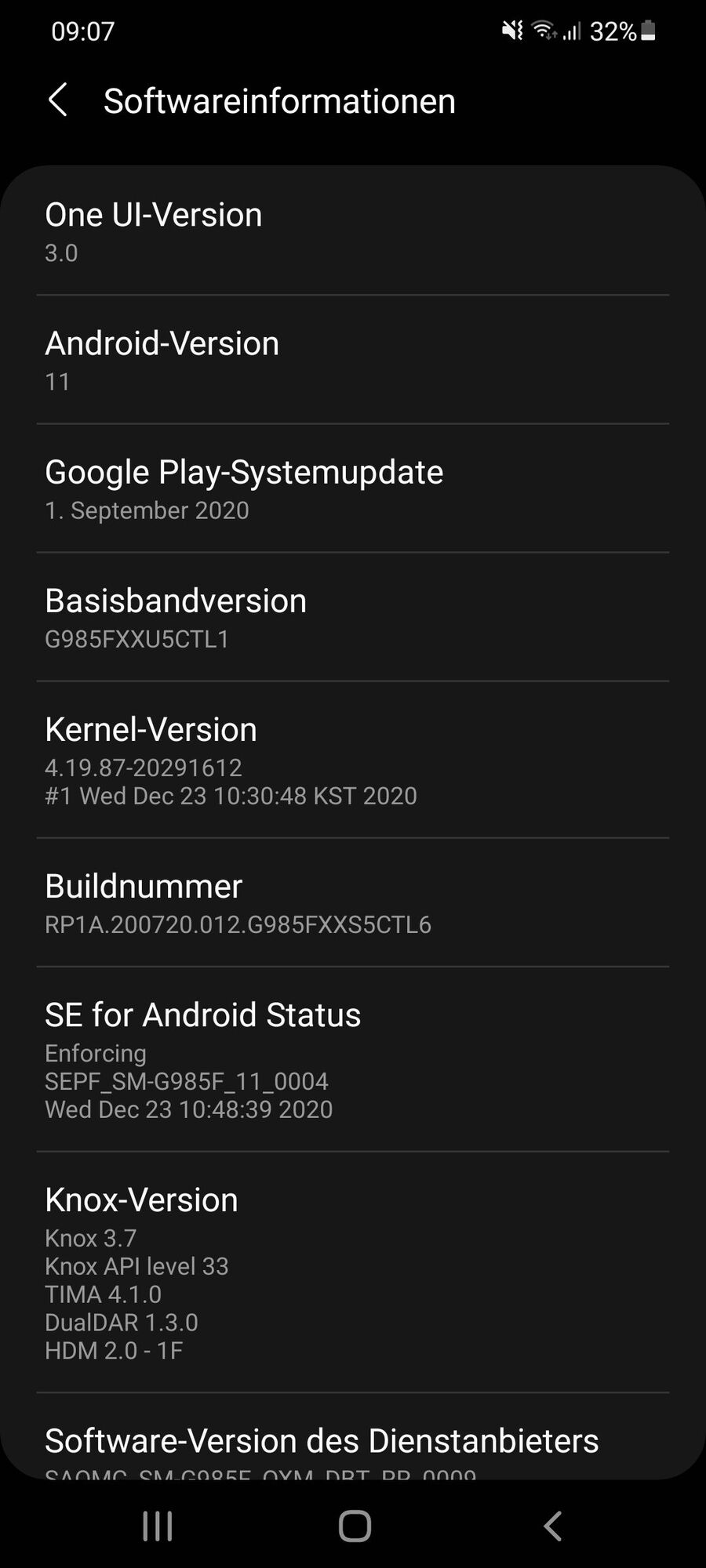Image resolution: width=706 pixels, height=1568 pixels.
Task: Open Google Play-Systemupdate
Action: [353, 488]
